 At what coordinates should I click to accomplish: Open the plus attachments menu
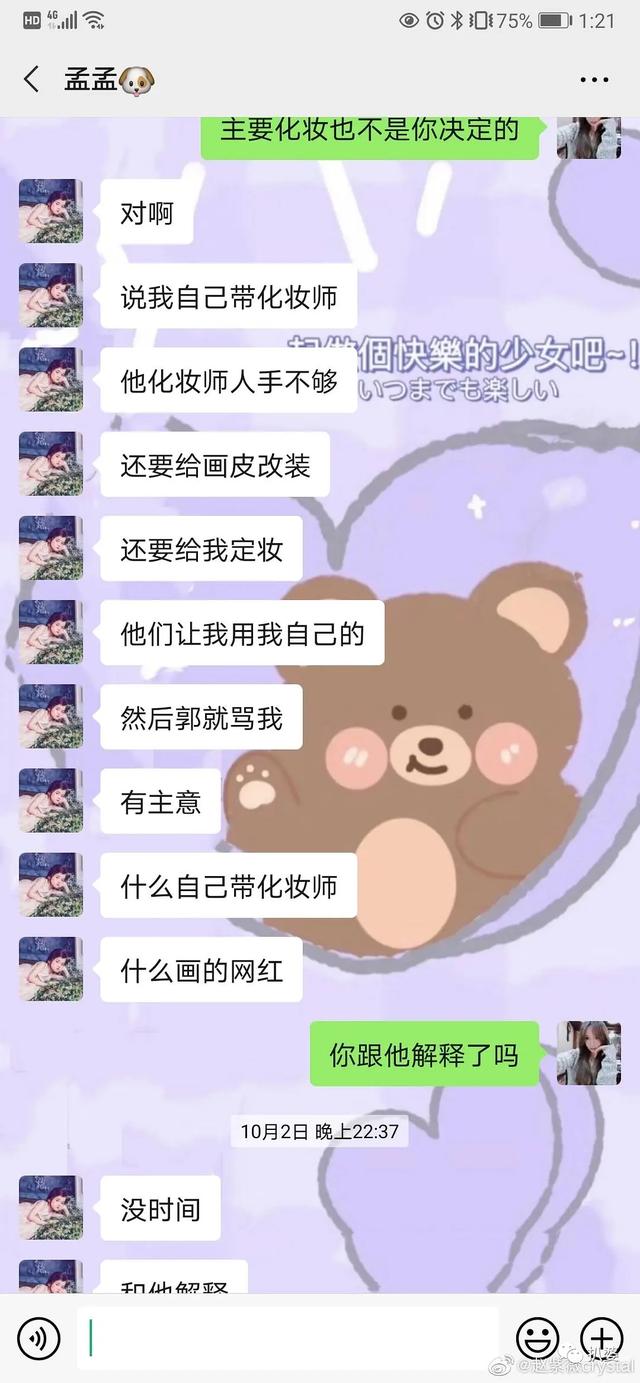pos(601,1338)
